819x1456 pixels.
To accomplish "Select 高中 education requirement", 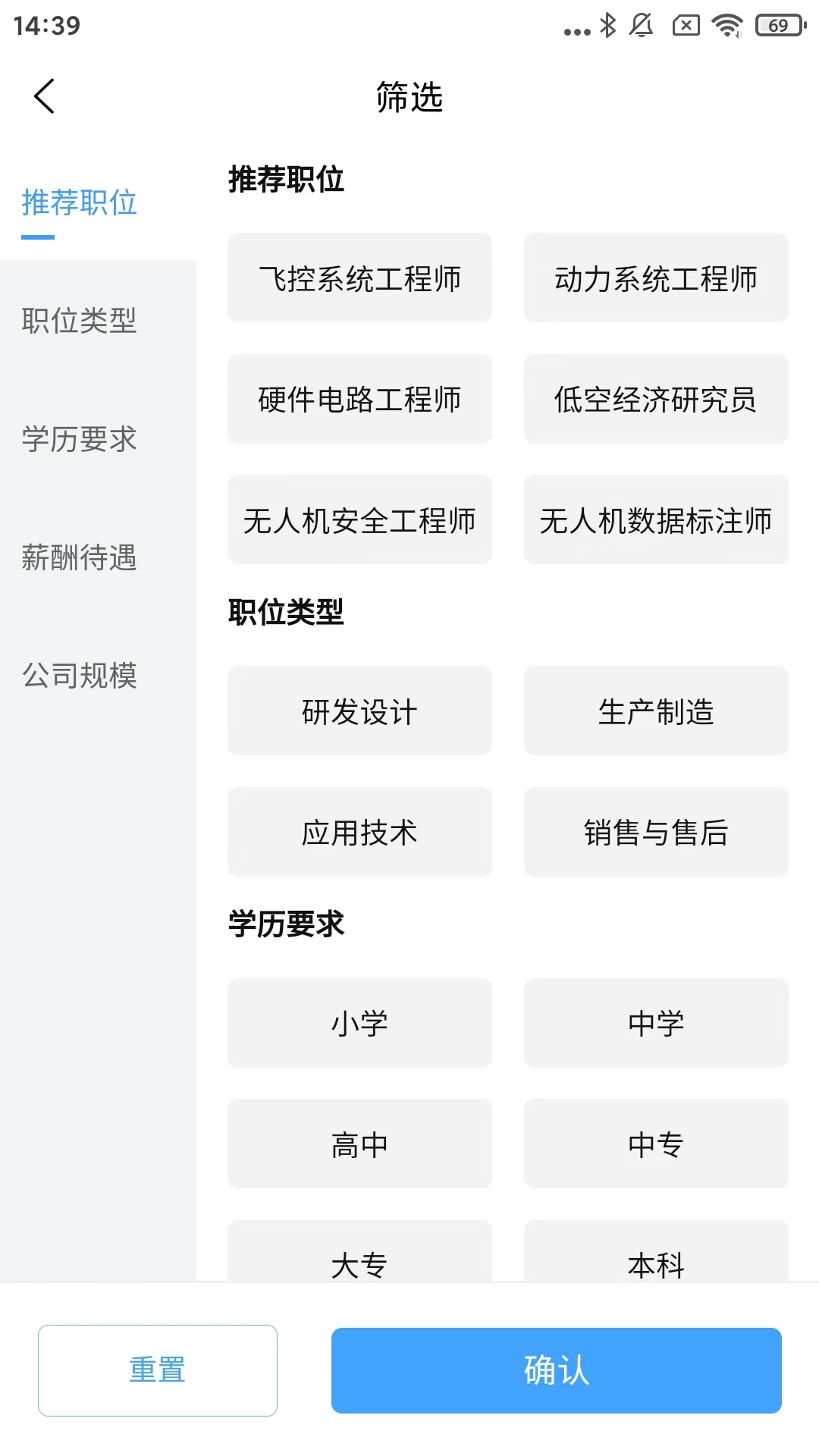I will point(359,1144).
